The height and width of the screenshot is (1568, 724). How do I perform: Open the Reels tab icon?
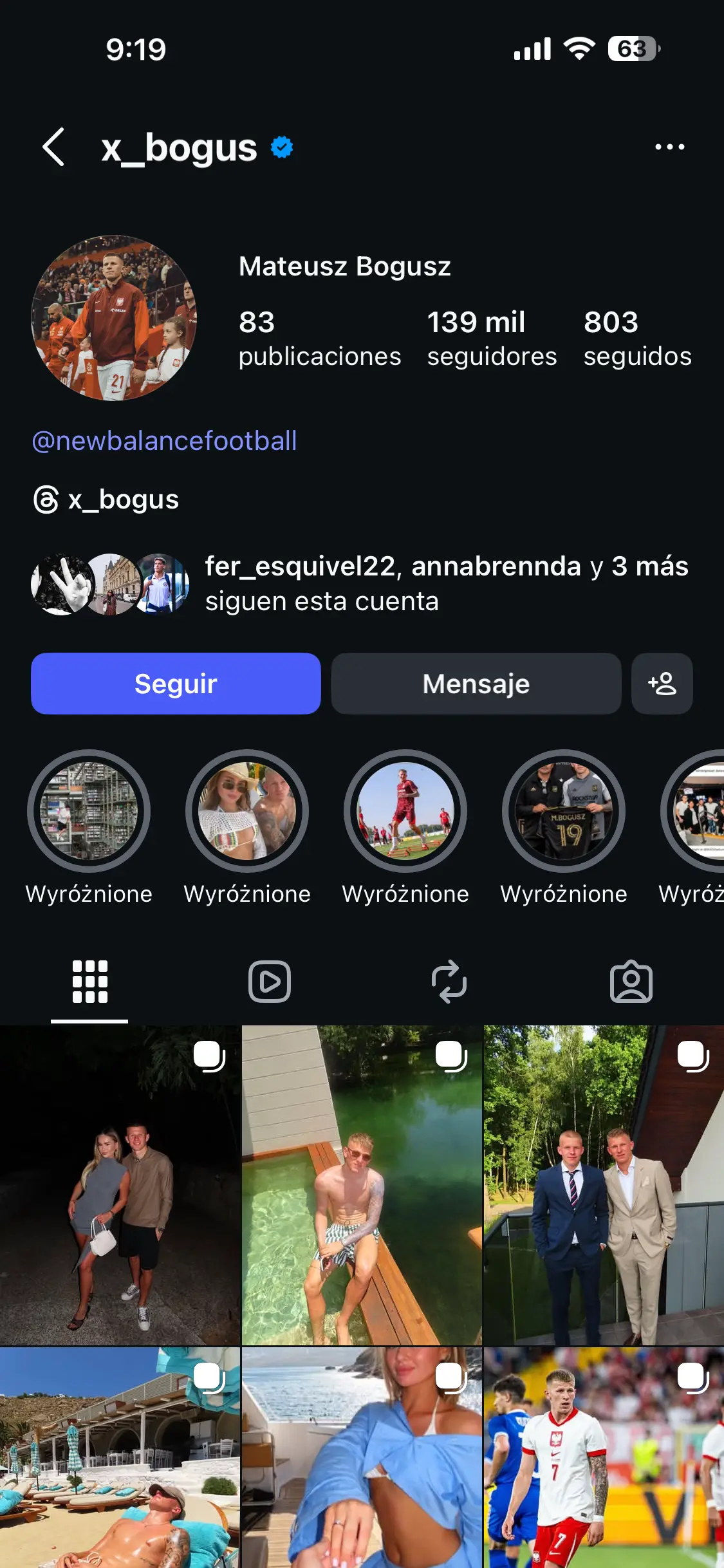pos(269,981)
